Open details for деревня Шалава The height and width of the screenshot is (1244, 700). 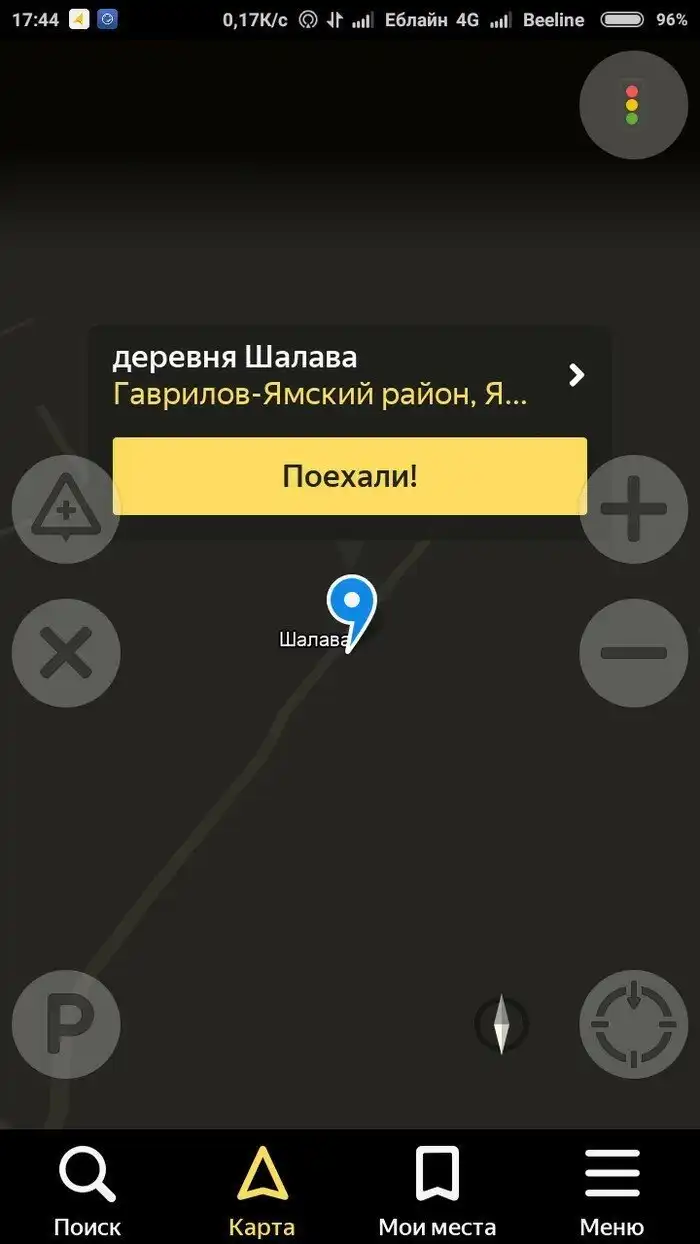tap(576, 375)
